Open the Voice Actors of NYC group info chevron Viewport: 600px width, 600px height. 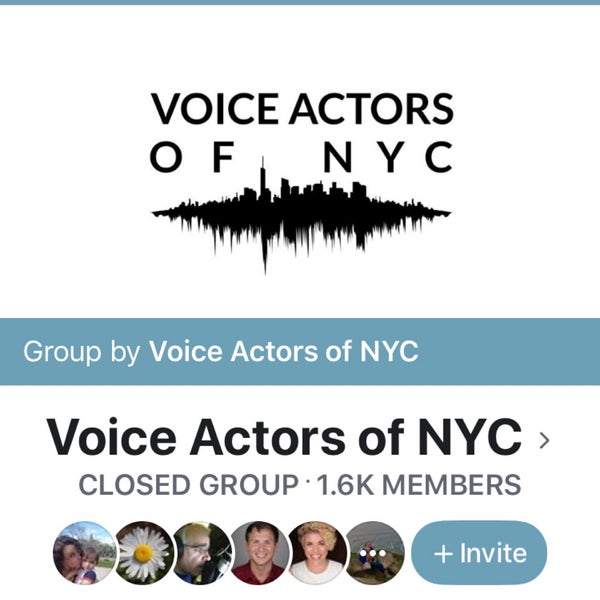click(544, 439)
